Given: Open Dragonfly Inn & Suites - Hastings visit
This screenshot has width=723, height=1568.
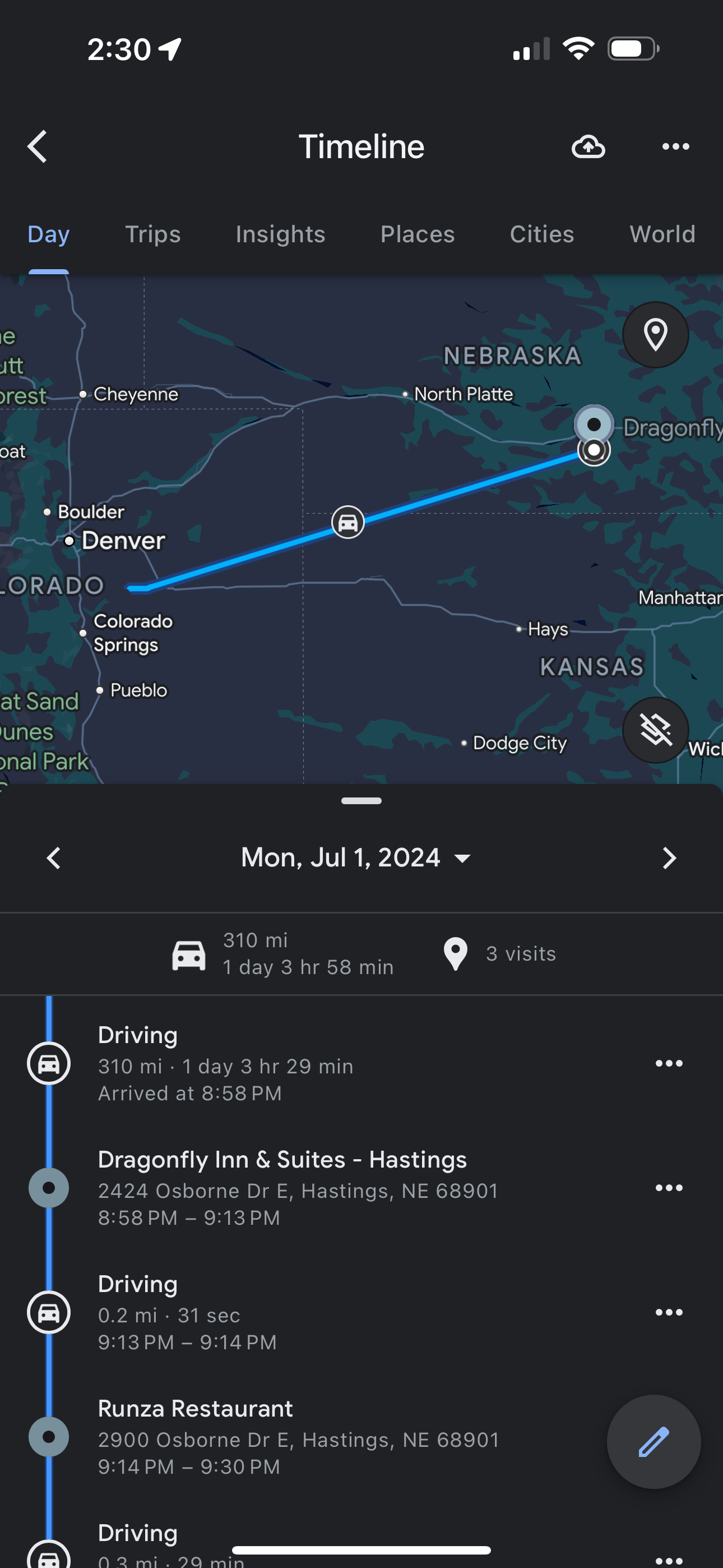Looking at the screenshot, I should (361, 1188).
